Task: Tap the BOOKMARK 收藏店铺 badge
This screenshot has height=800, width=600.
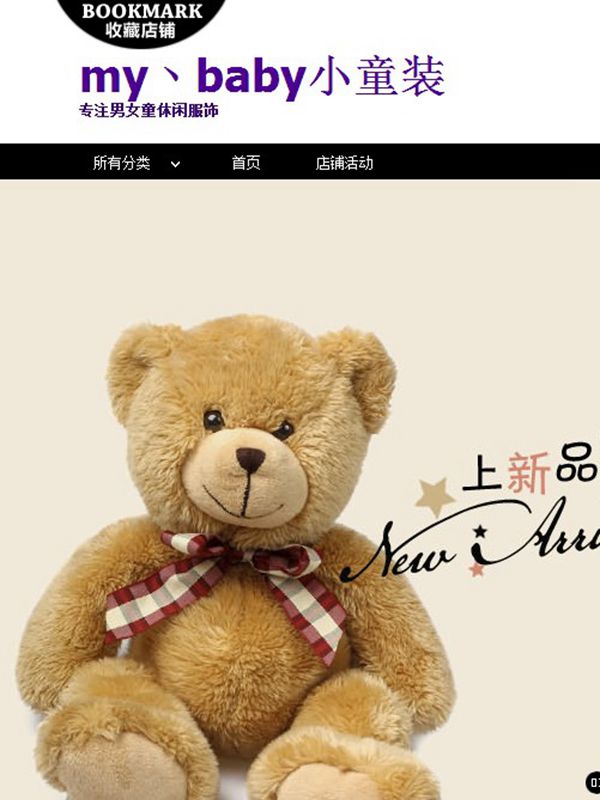Action: pos(141,19)
